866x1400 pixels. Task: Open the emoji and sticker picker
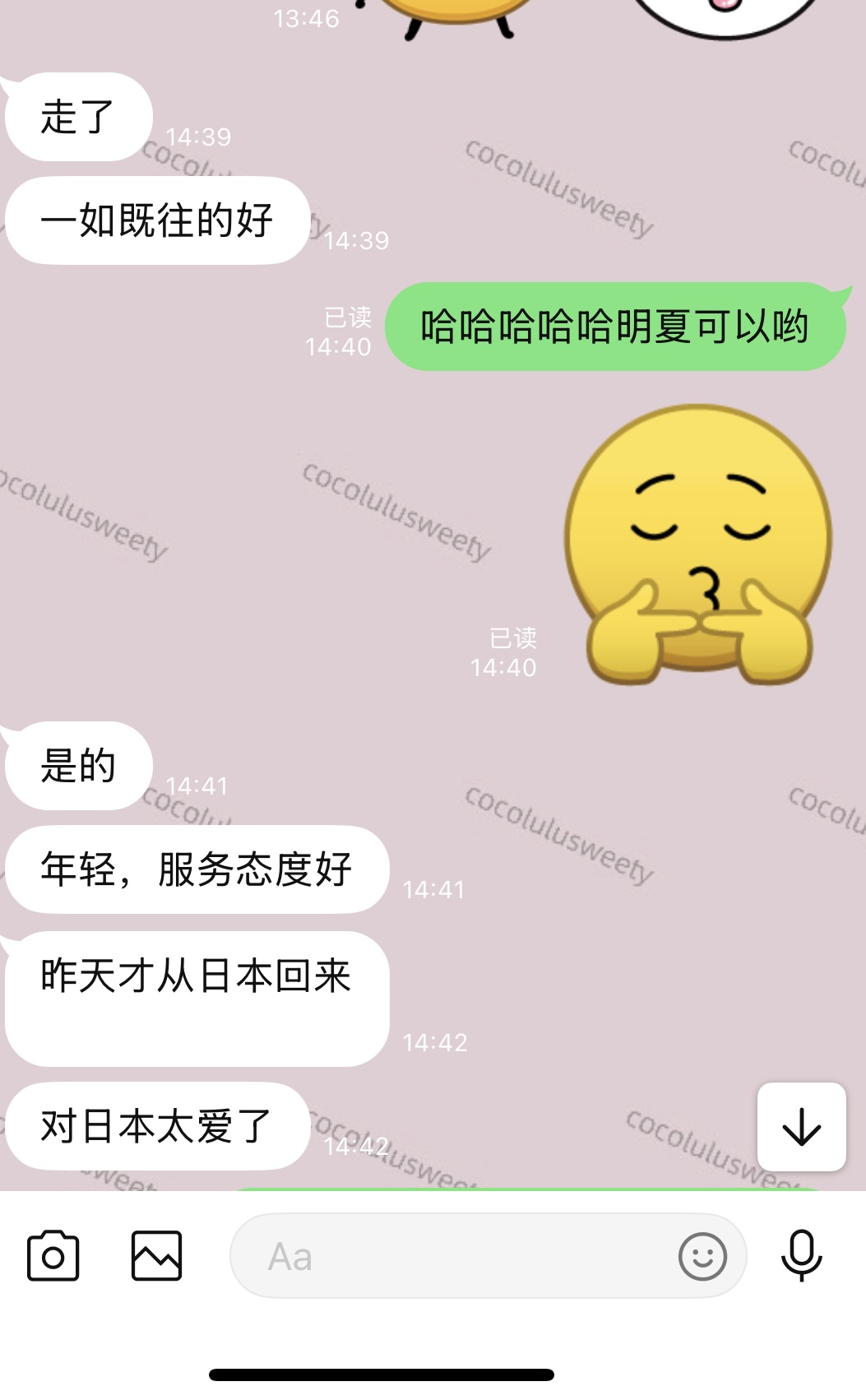(702, 1256)
